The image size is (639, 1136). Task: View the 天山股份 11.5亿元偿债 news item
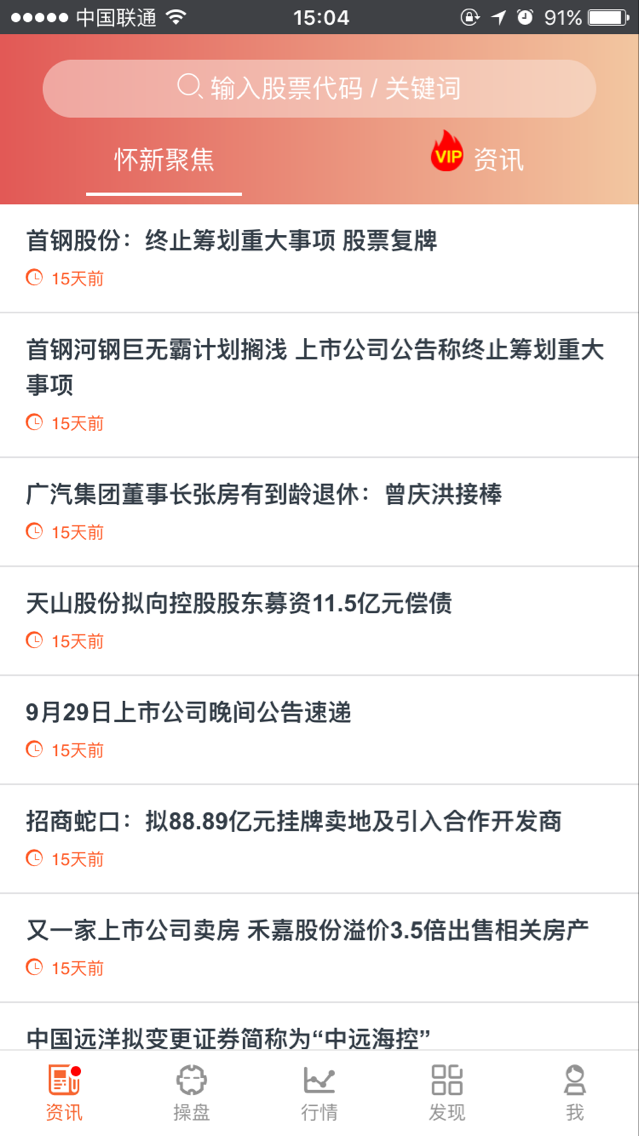pos(320,621)
